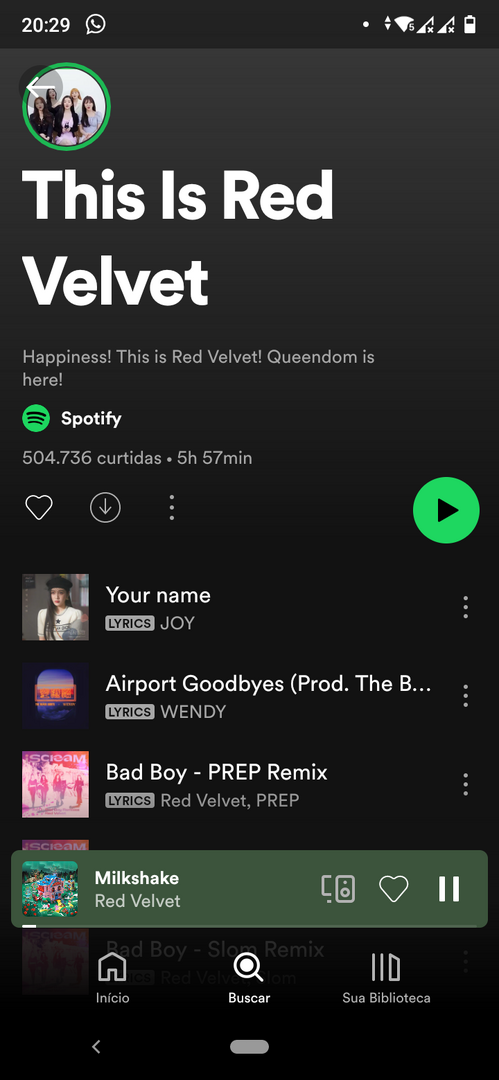Open the playlist's three-dot options menu
This screenshot has width=499, height=1080.
[172, 508]
